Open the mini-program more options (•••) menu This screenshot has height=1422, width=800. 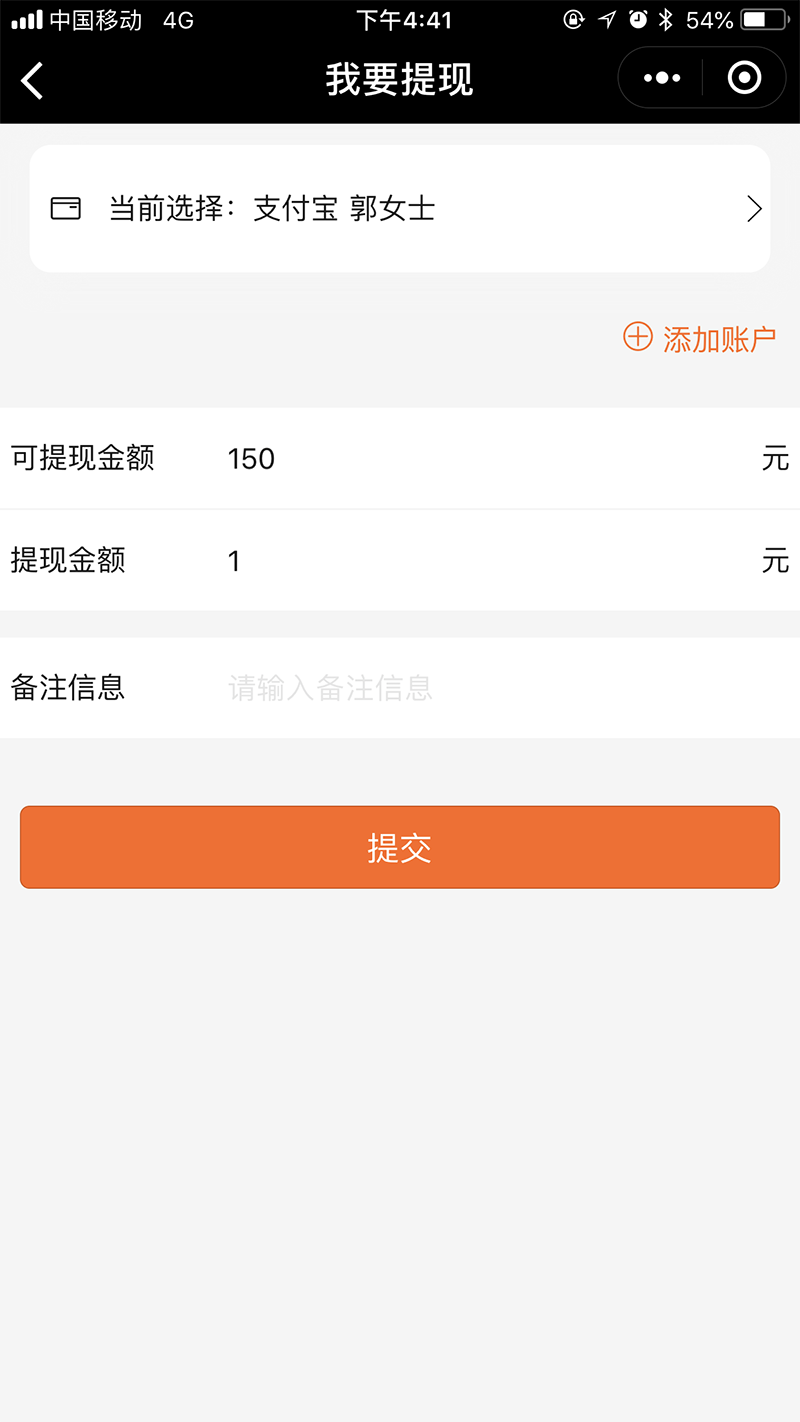[x=659, y=77]
